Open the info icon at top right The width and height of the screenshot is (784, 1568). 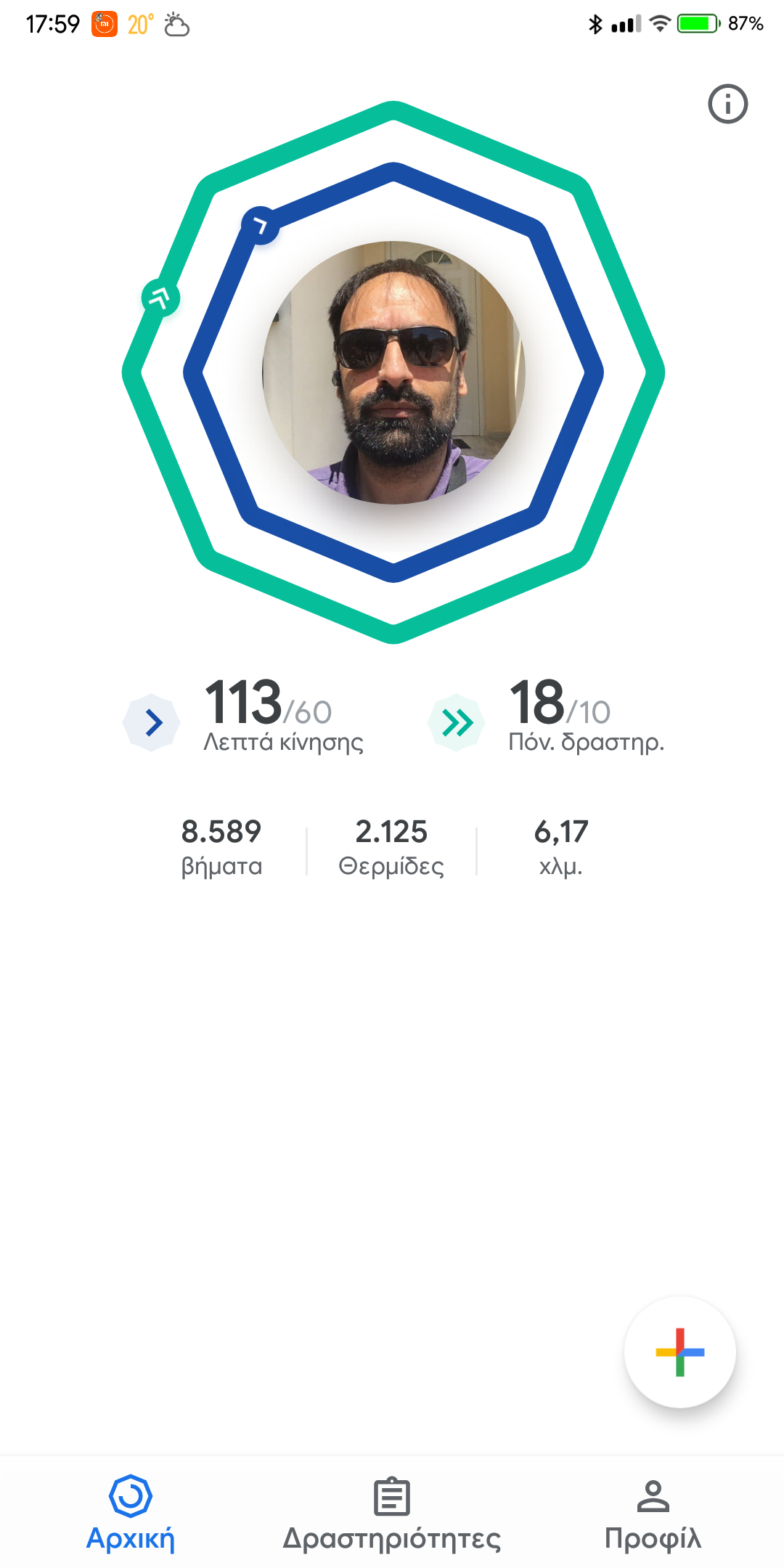[727, 104]
